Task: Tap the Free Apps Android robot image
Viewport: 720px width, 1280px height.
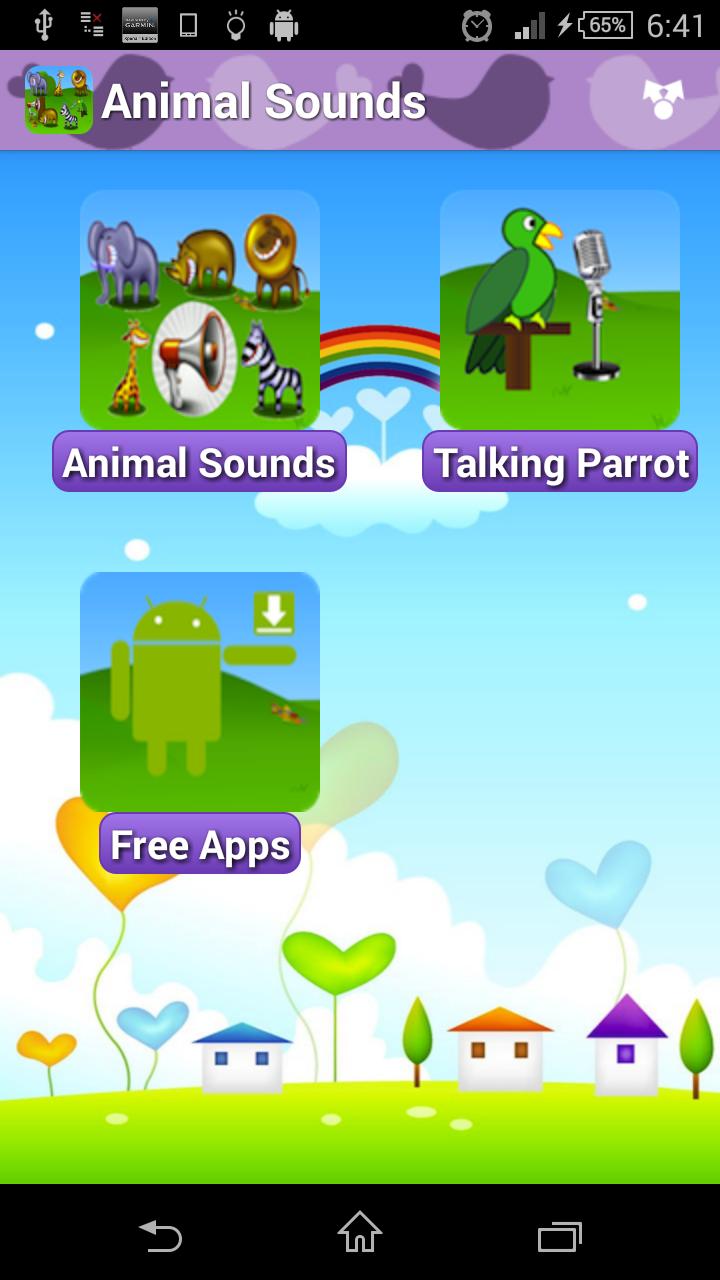Action: (x=199, y=690)
